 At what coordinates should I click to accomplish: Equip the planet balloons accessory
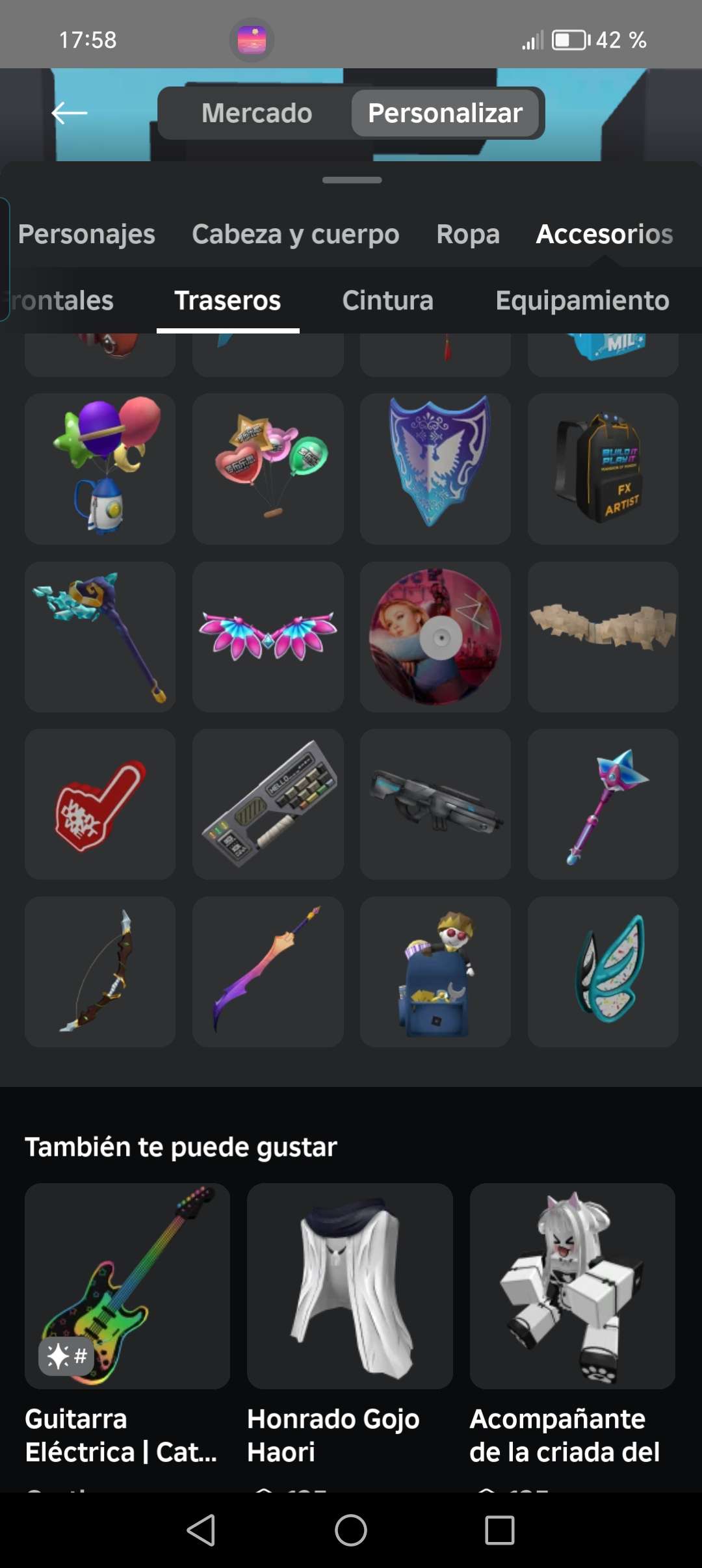(x=100, y=468)
